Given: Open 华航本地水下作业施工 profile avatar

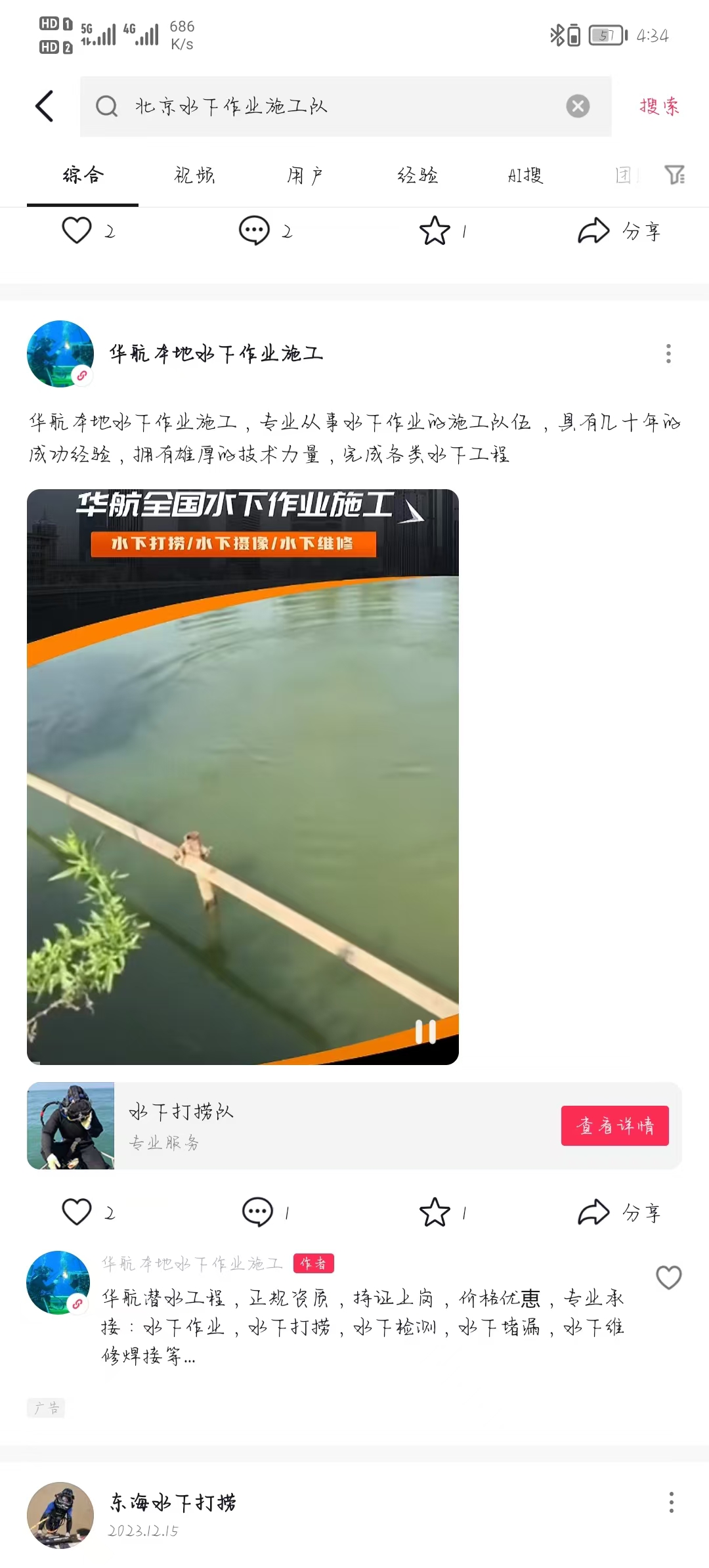Looking at the screenshot, I should [60, 354].
